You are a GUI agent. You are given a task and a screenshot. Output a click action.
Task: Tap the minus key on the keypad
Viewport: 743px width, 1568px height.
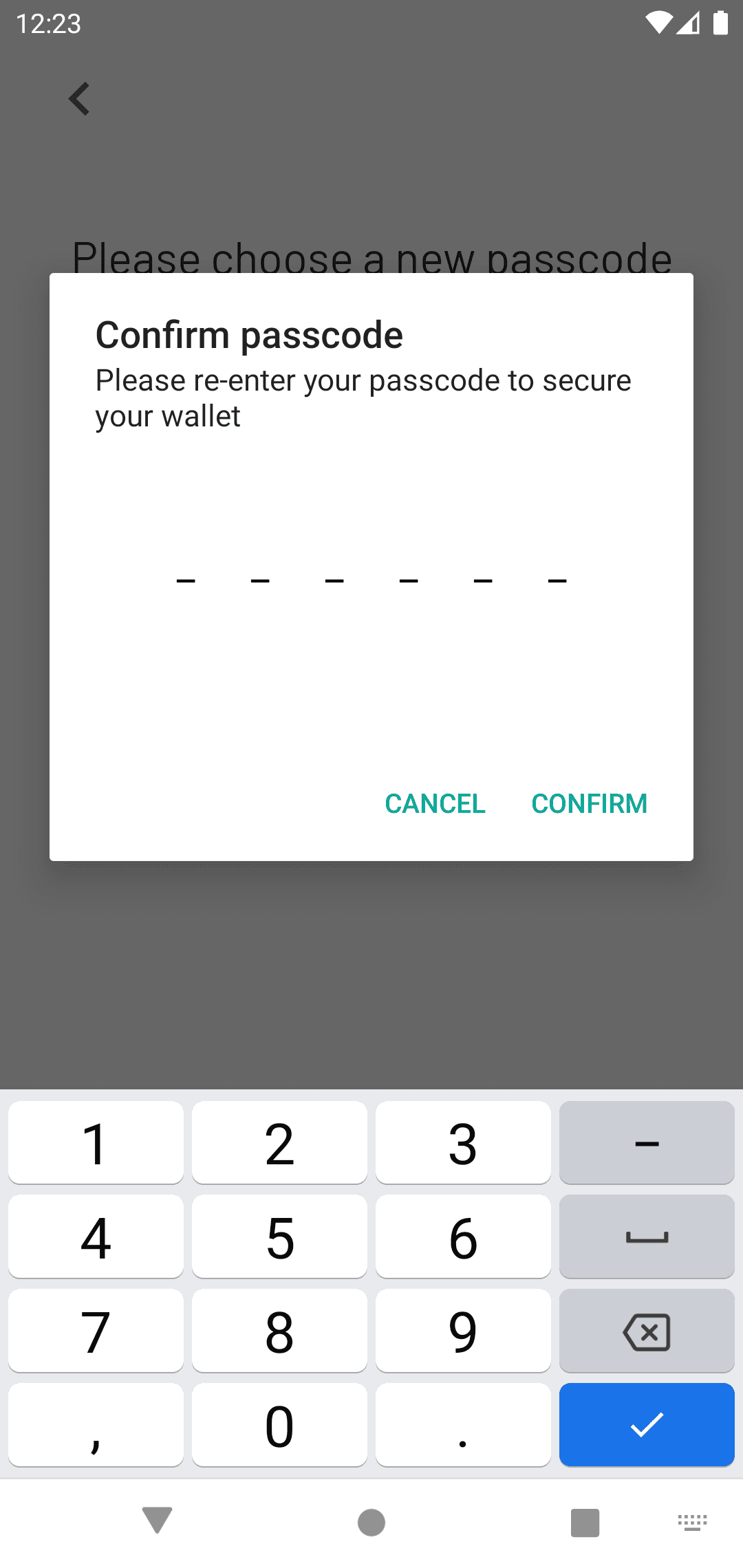coord(647,1143)
